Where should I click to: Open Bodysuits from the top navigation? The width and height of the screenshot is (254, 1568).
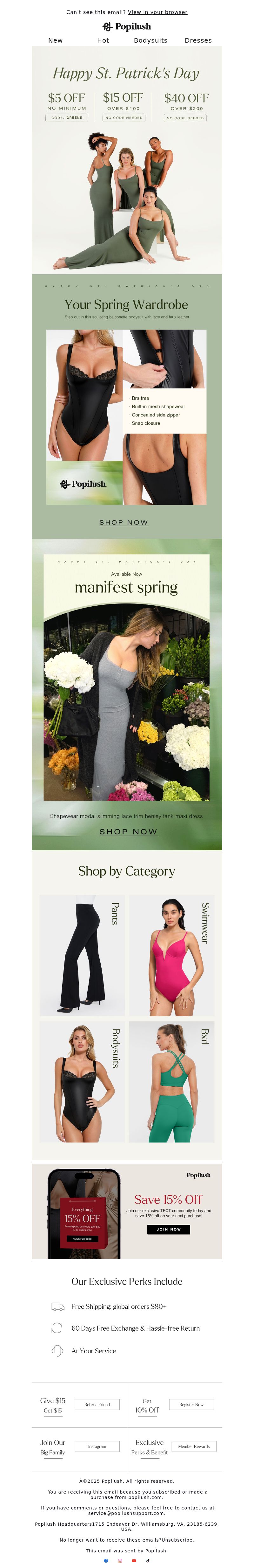(151, 41)
